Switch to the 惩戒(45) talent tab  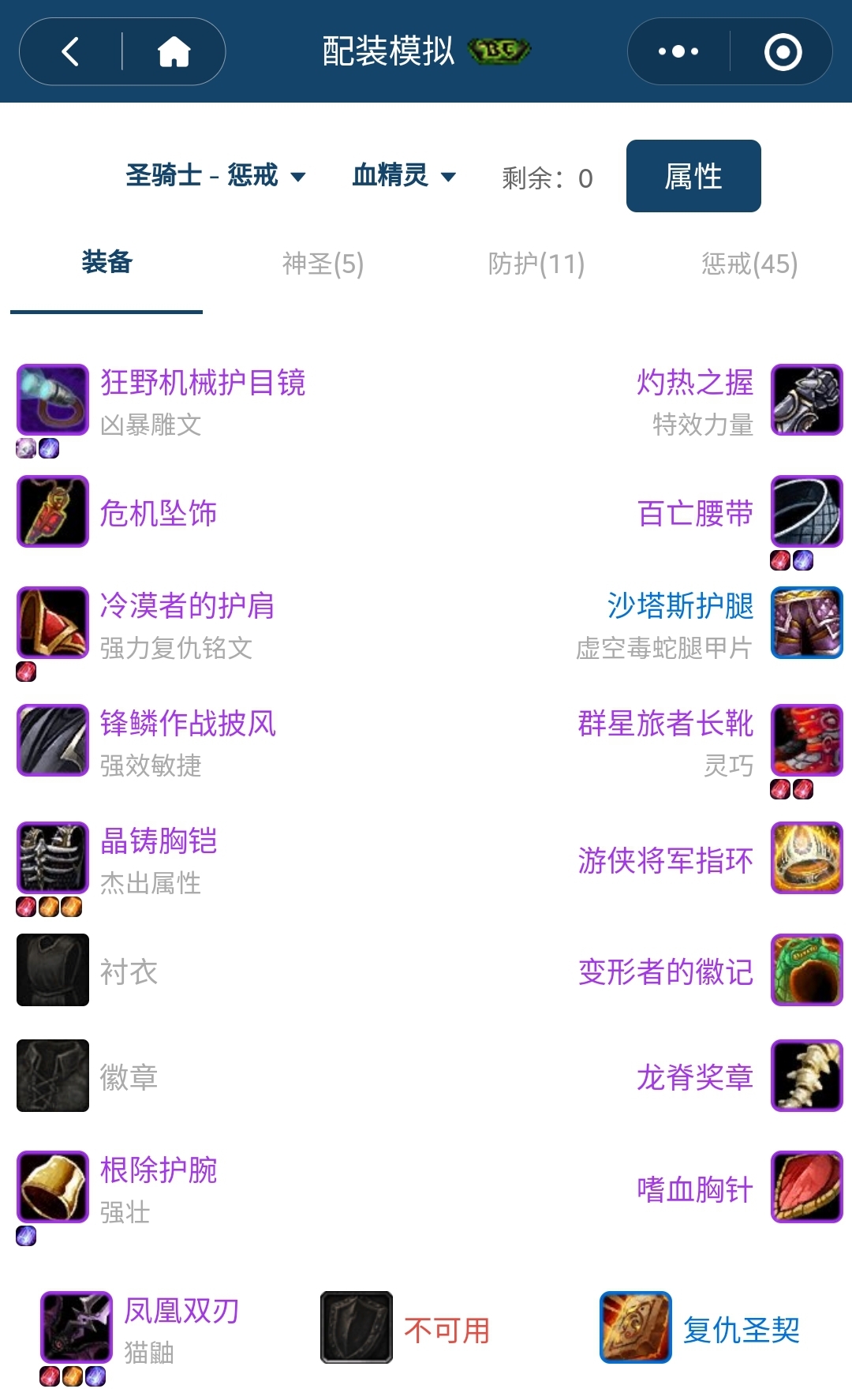(749, 264)
